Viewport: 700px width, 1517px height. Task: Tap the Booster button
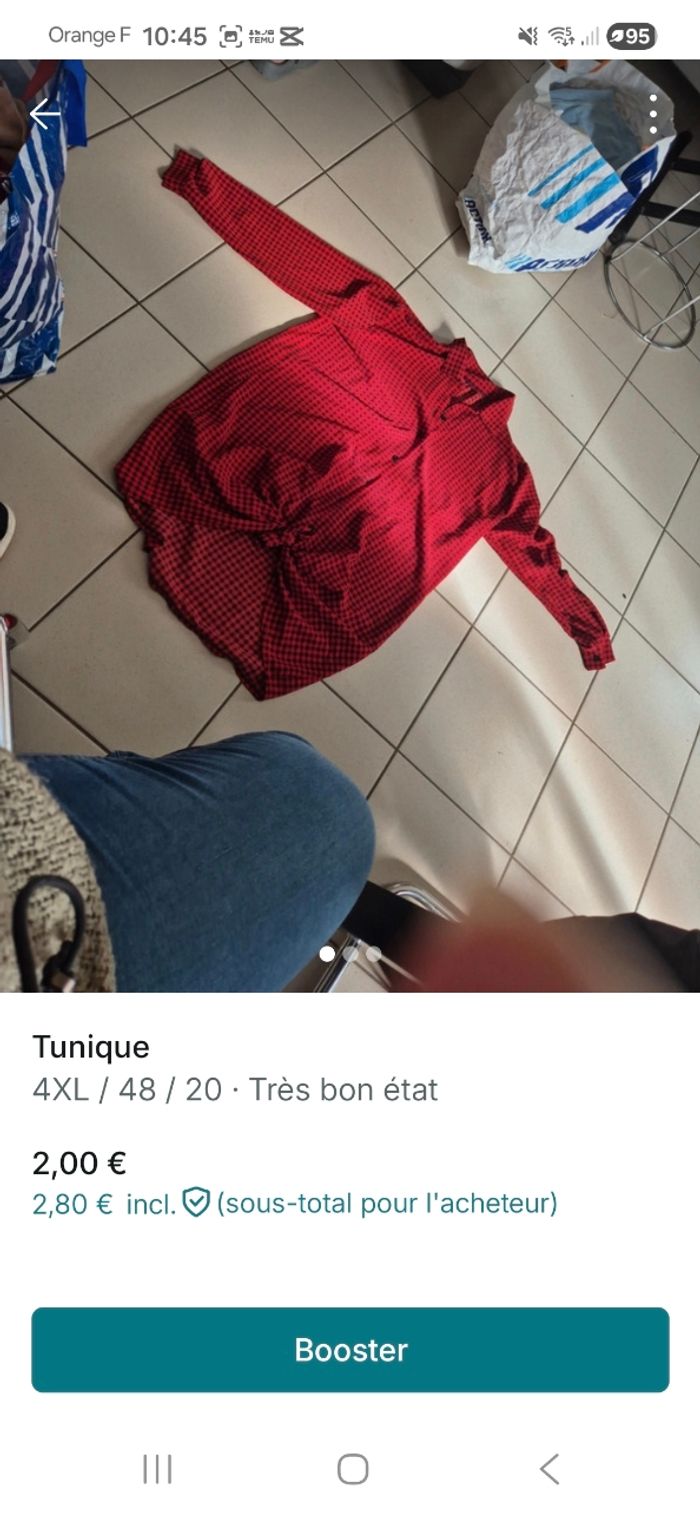(x=350, y=1349)
